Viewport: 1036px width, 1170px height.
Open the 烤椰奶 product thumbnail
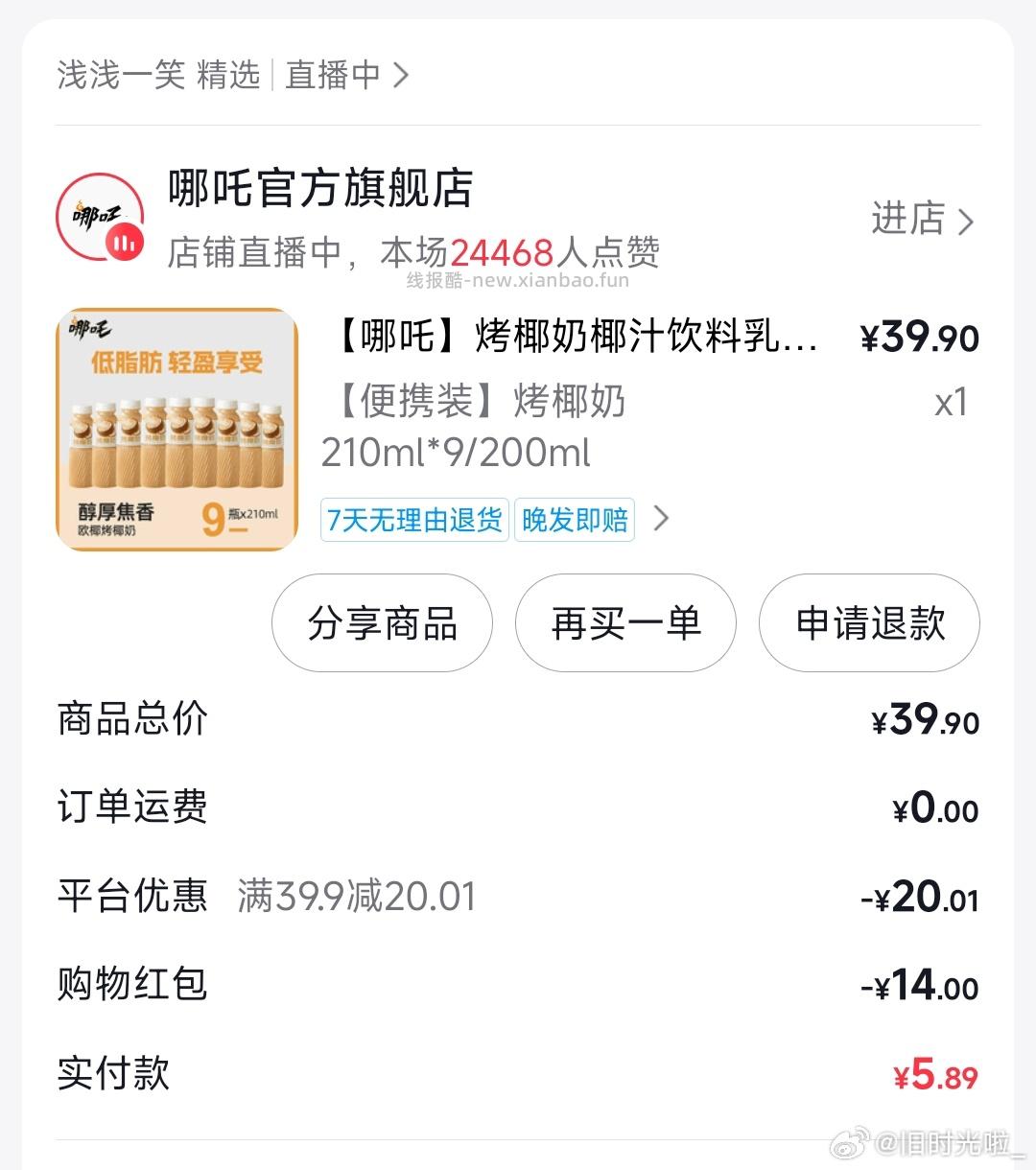[x=177, y=430]
